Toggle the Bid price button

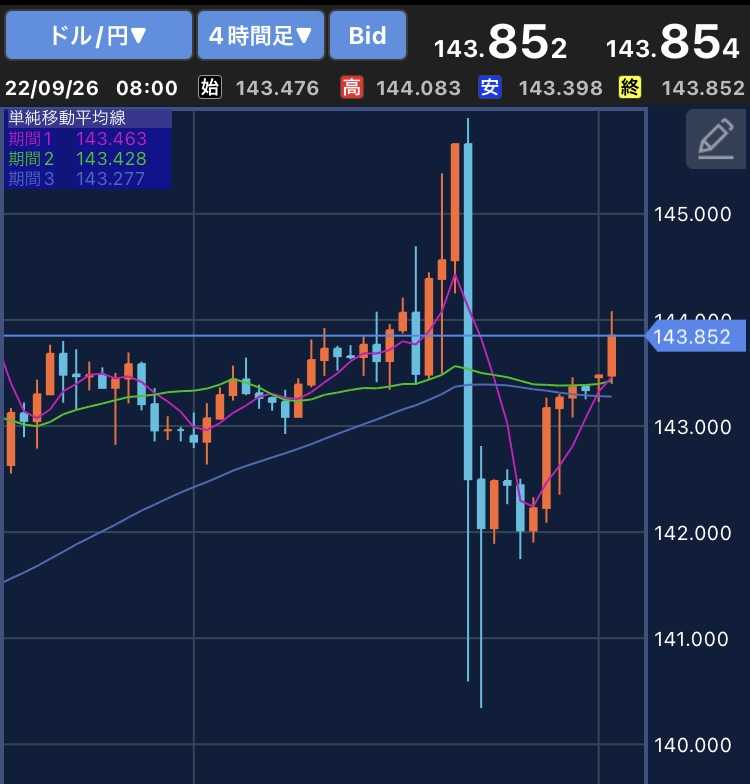click(x=368, y=36)
